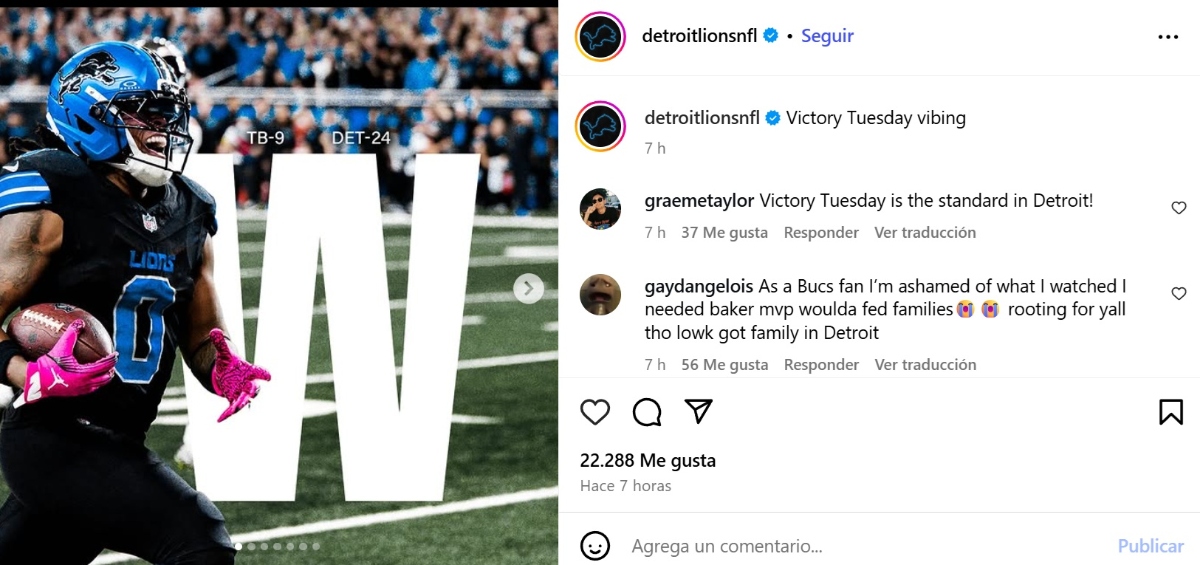Reply to gaydangelois's comment

tap(821, 365)
